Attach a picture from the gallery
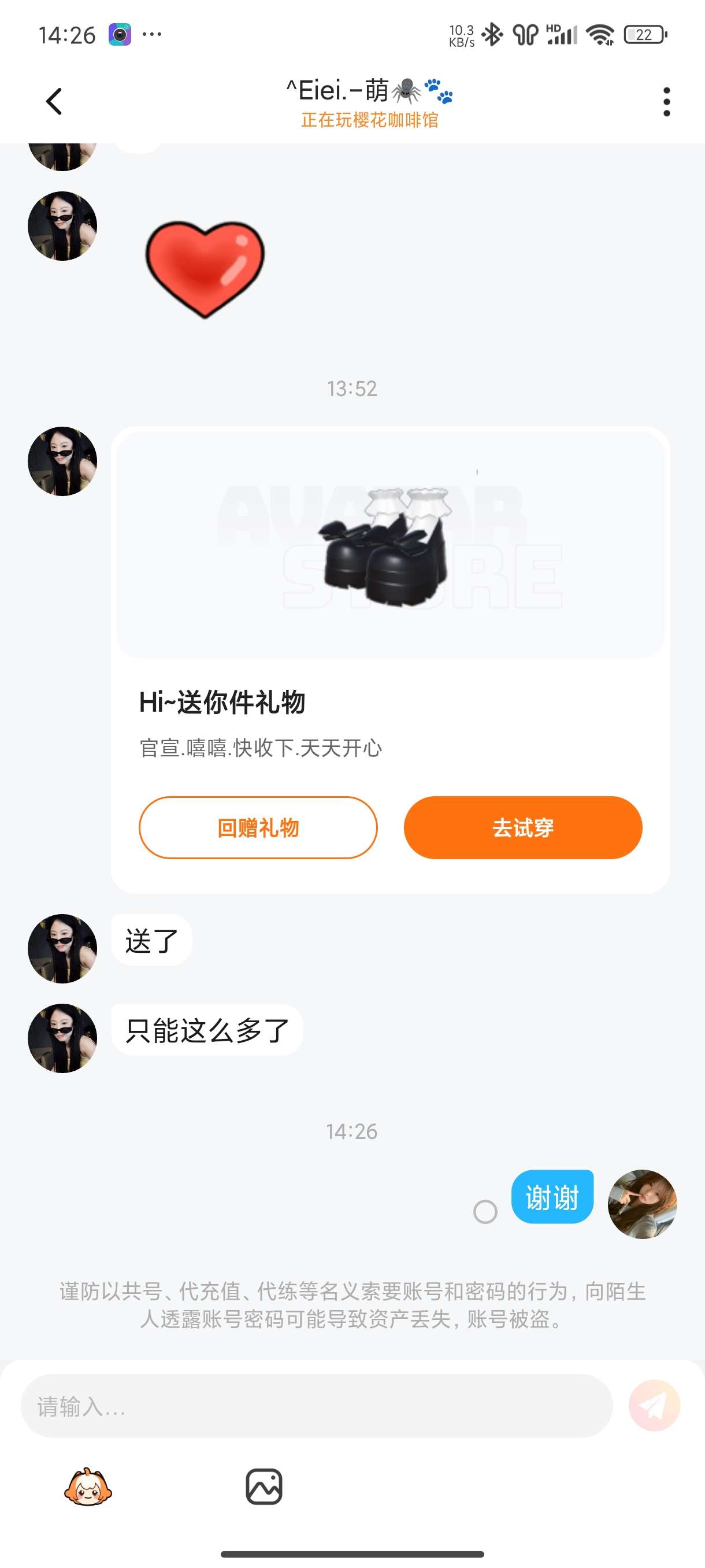The image size is (705, 1568). pyautogui.click(x=264, y=1486)
